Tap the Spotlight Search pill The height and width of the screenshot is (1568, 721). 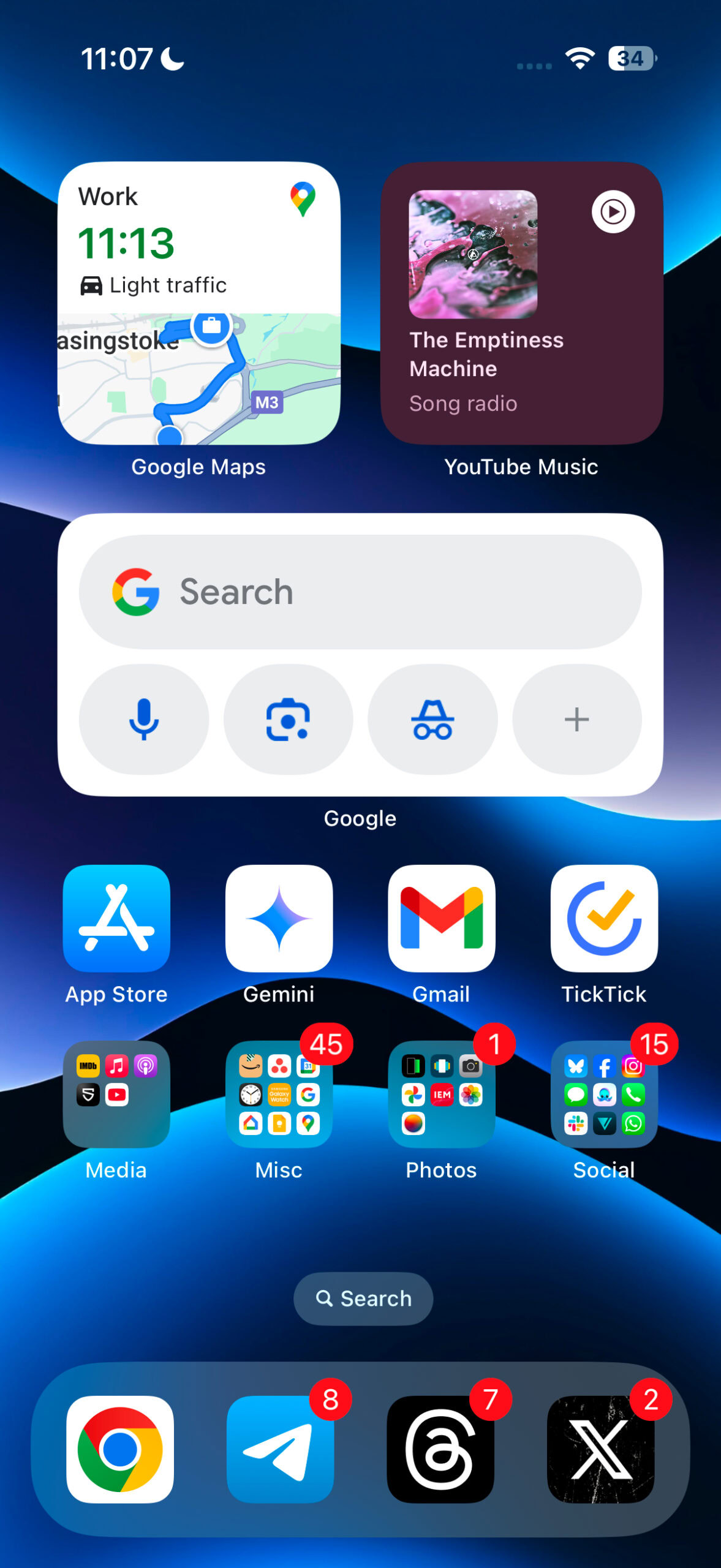tap(363, 1298)
